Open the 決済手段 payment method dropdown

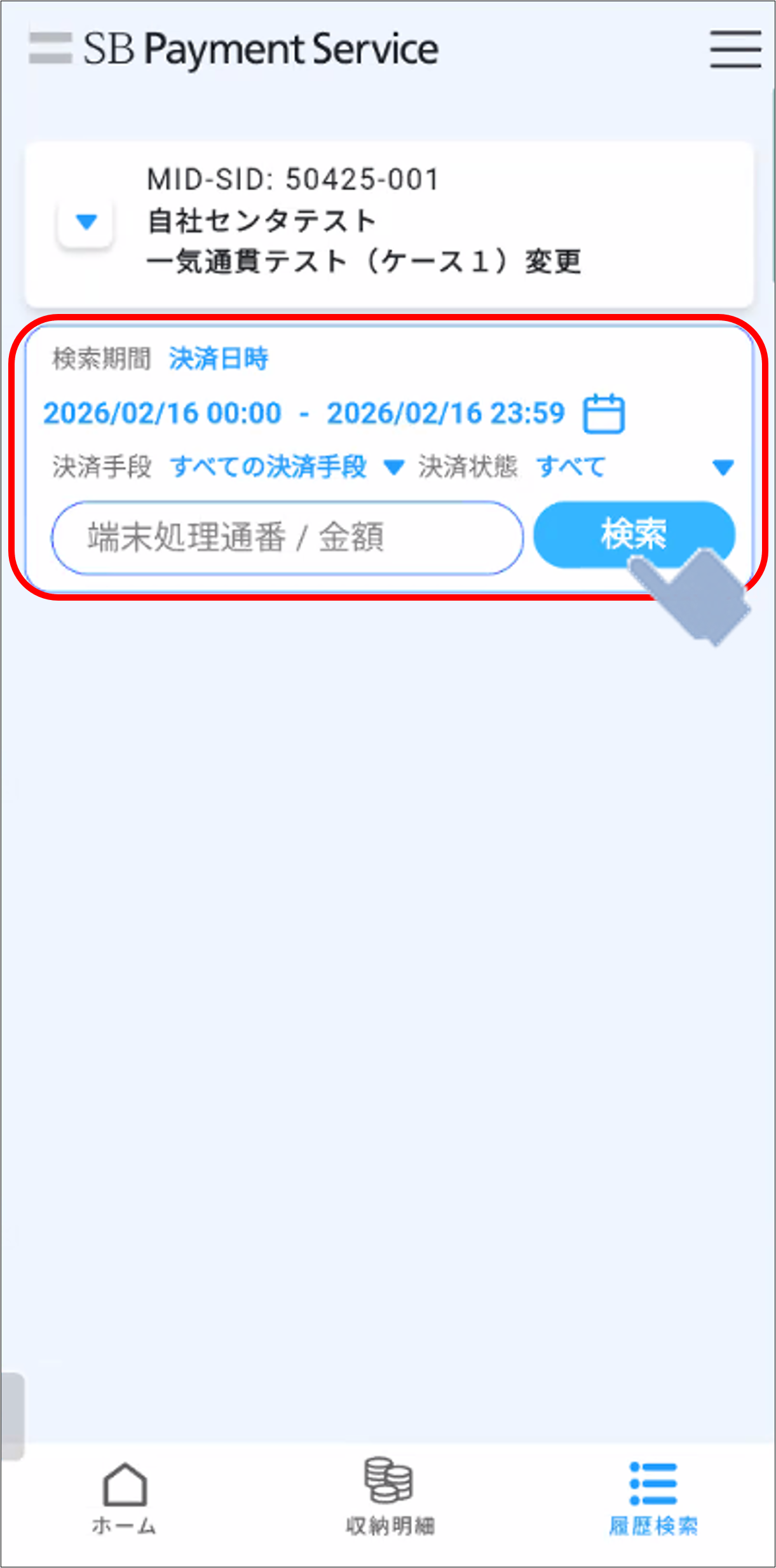tap(286, 467)
